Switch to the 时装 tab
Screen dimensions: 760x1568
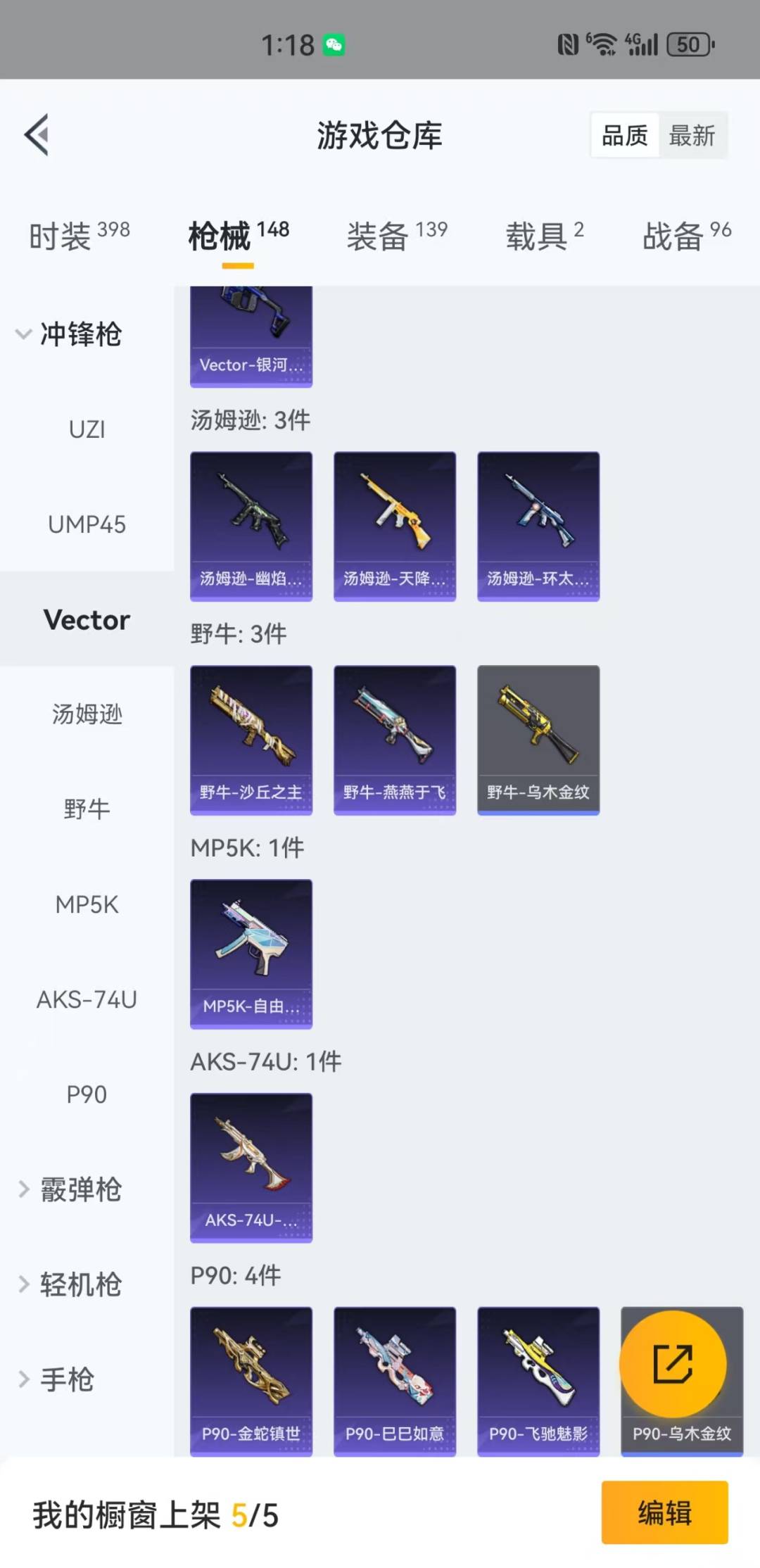79,236
